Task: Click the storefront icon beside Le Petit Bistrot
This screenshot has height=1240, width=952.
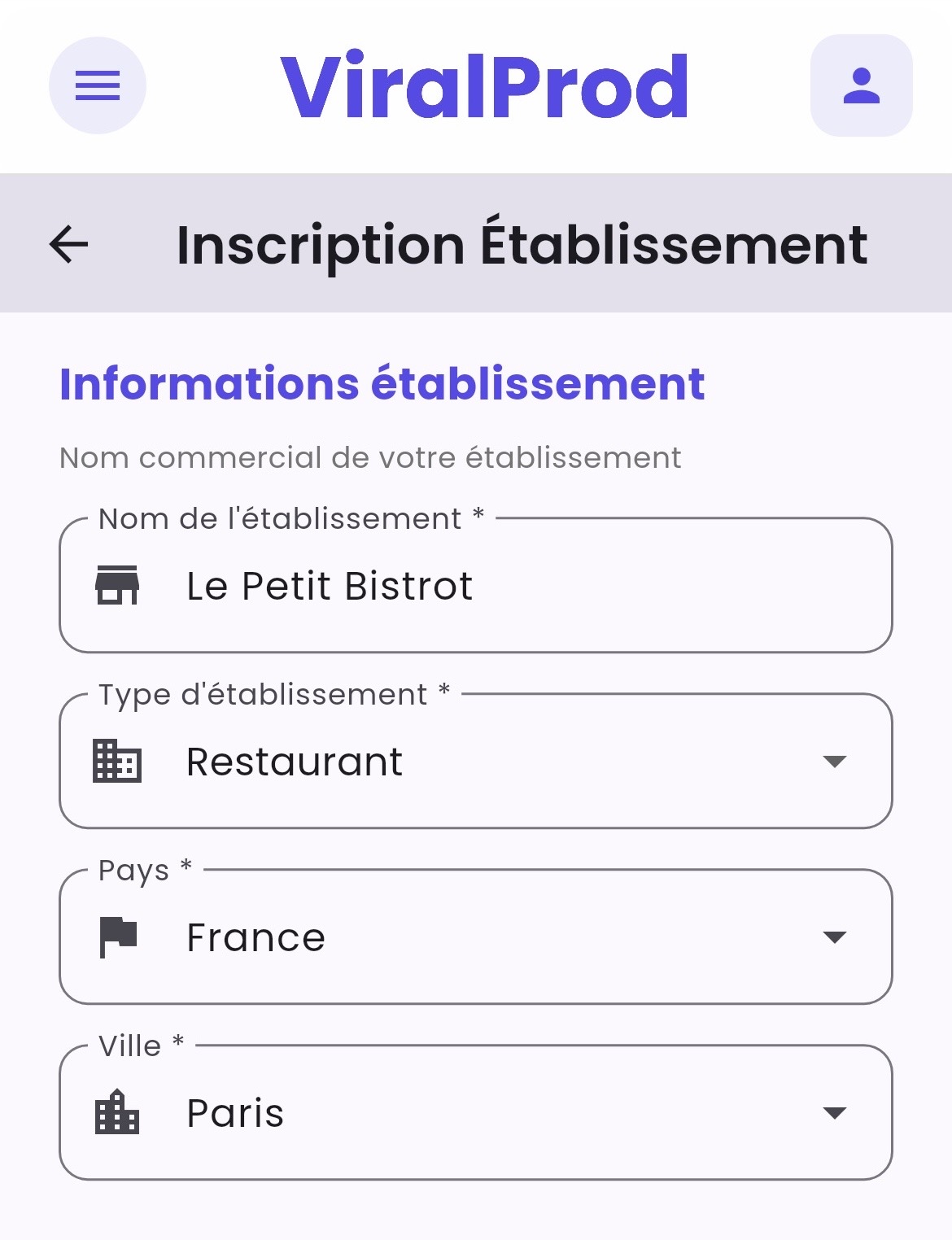Action: [x=119, y=584]
